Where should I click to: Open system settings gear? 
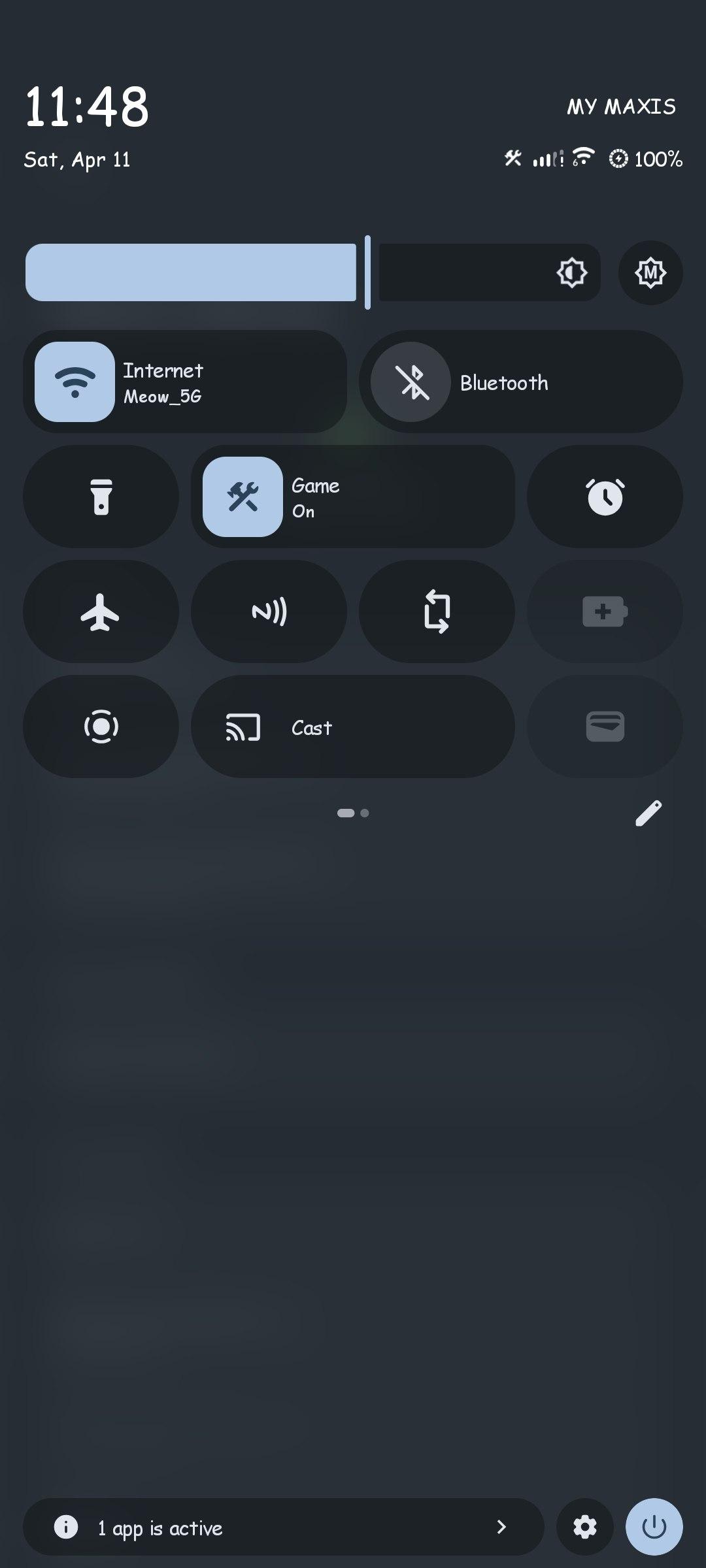[x=584, y=1527]
